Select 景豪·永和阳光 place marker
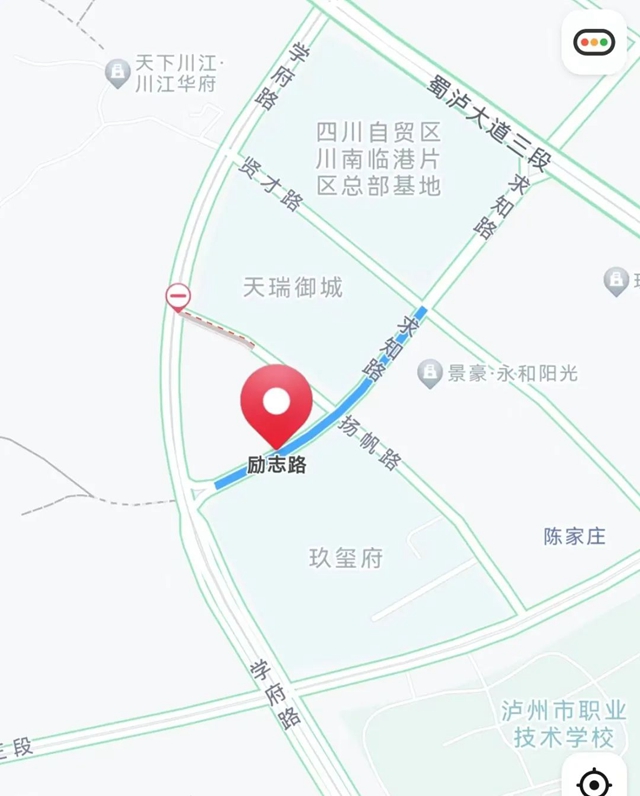Viewport: 640px width, 796px height. coord(430,373)
